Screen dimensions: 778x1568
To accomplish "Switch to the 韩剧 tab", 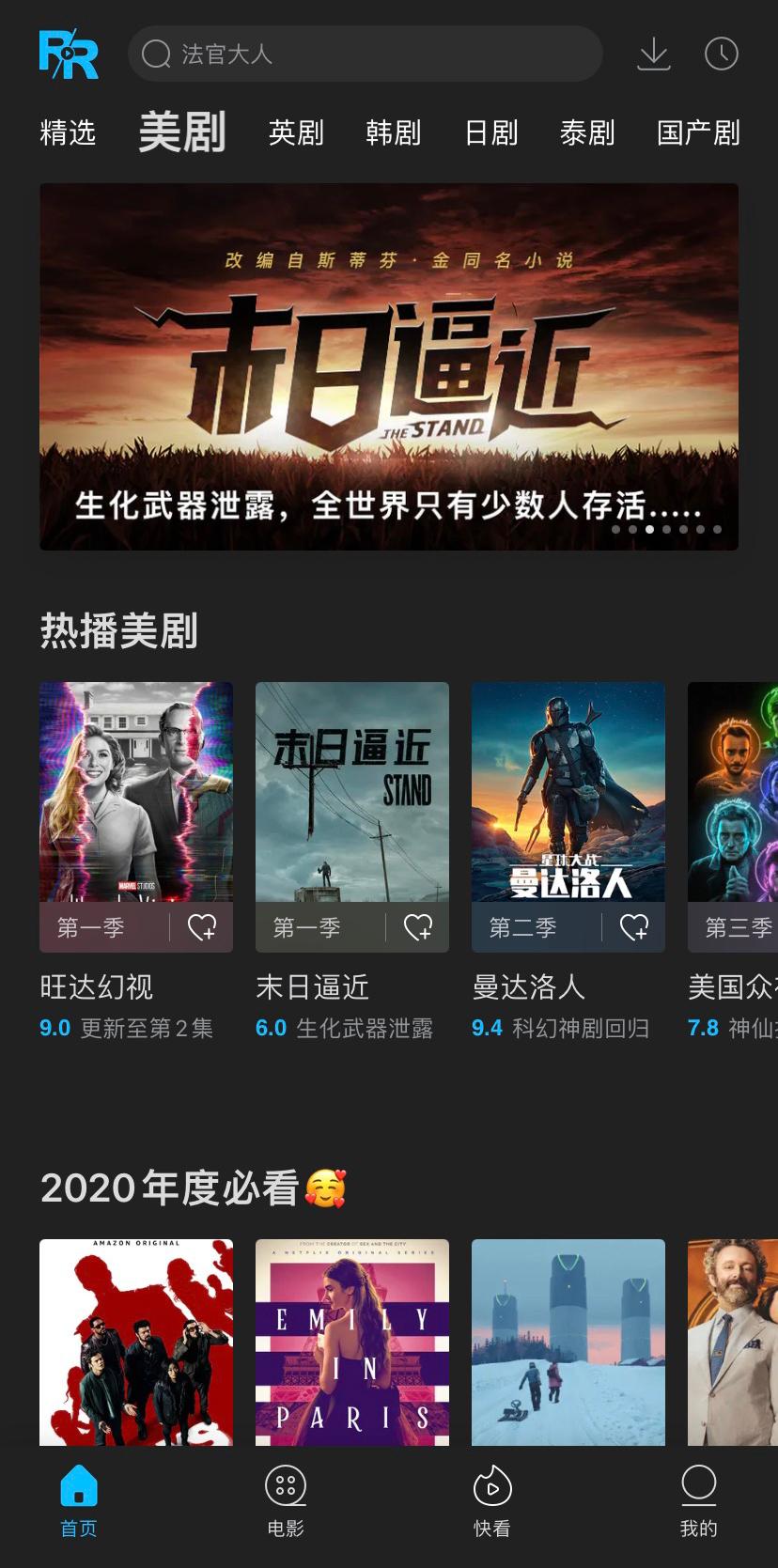I will pyautogui.click(x=393, y=132).
